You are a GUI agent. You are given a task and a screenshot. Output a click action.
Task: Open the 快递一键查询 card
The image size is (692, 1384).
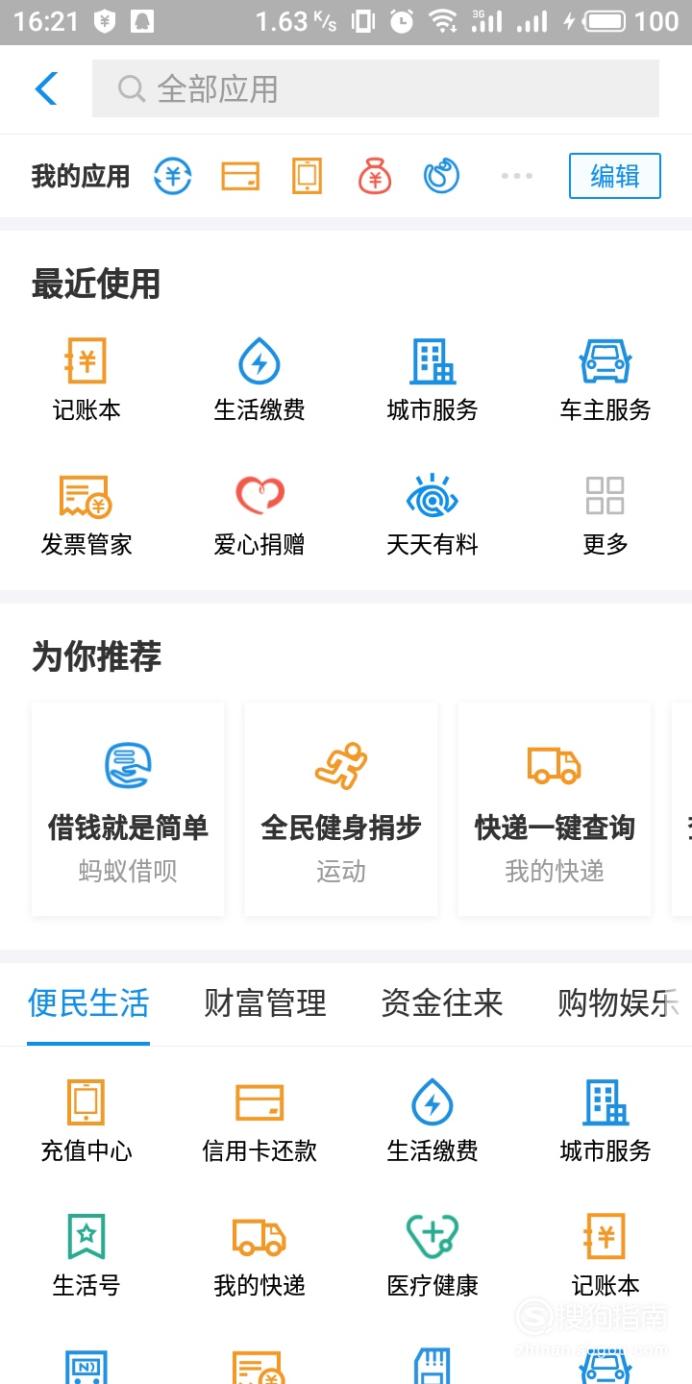pyautogui.click(x=554, y=809)
